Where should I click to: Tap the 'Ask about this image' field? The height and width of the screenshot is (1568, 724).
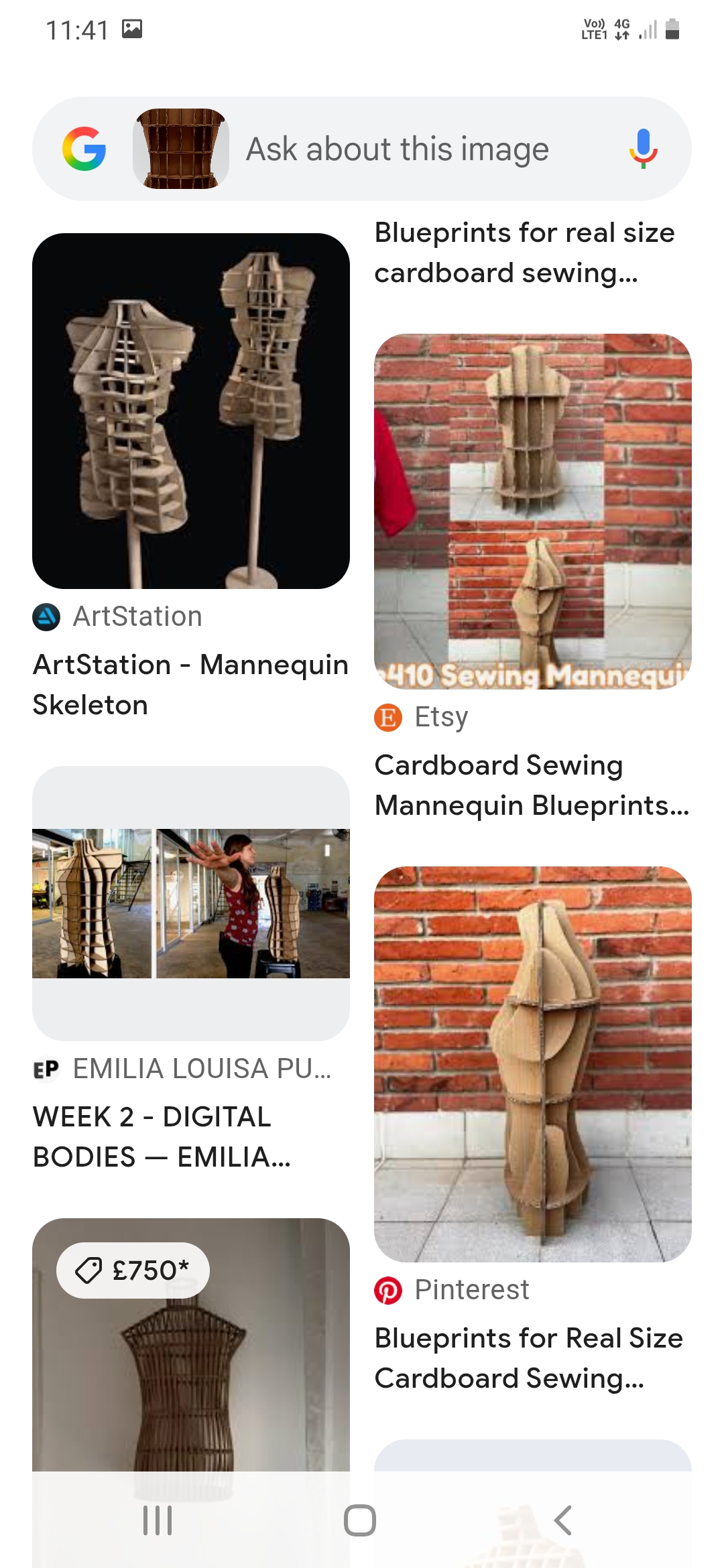tap(397, 149)
